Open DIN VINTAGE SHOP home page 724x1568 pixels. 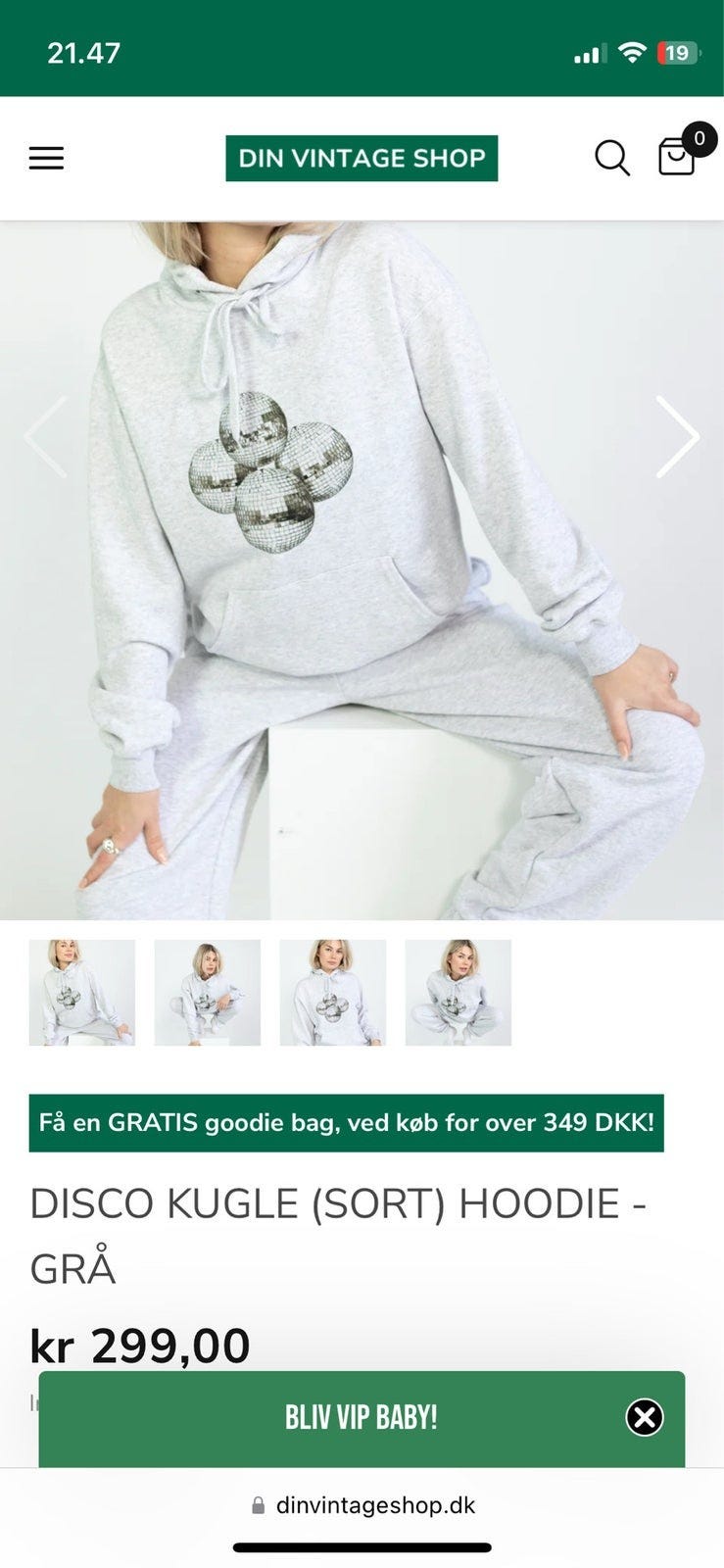(x=362, y=157)
